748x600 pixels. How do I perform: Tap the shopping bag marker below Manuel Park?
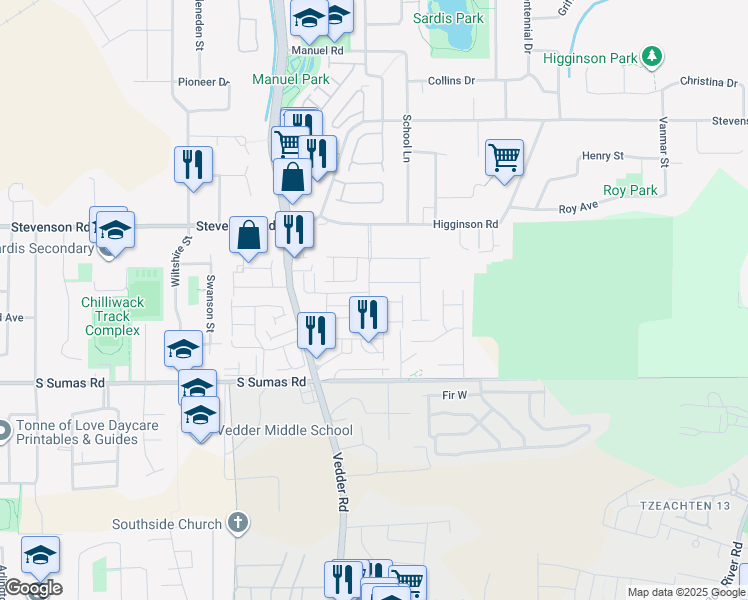pyautogui.click(x=292, y=181)
